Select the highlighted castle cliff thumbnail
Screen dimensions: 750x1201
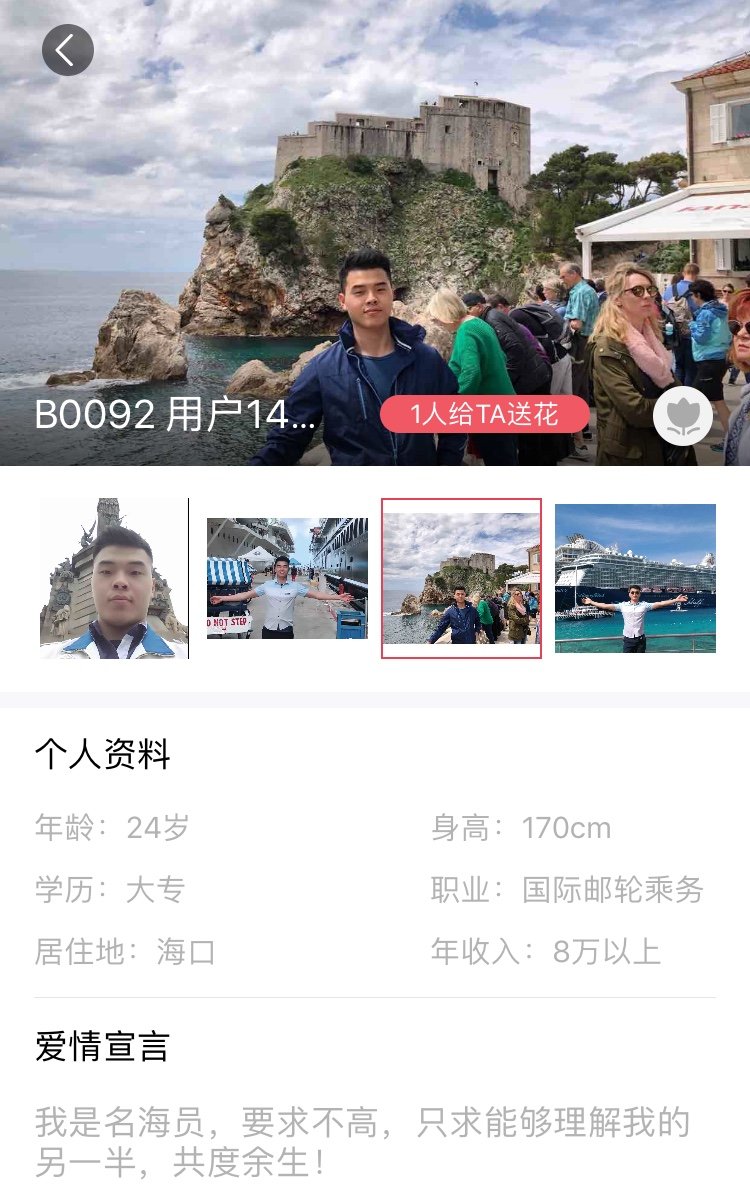pyautogui.click(x=461, y=578)
